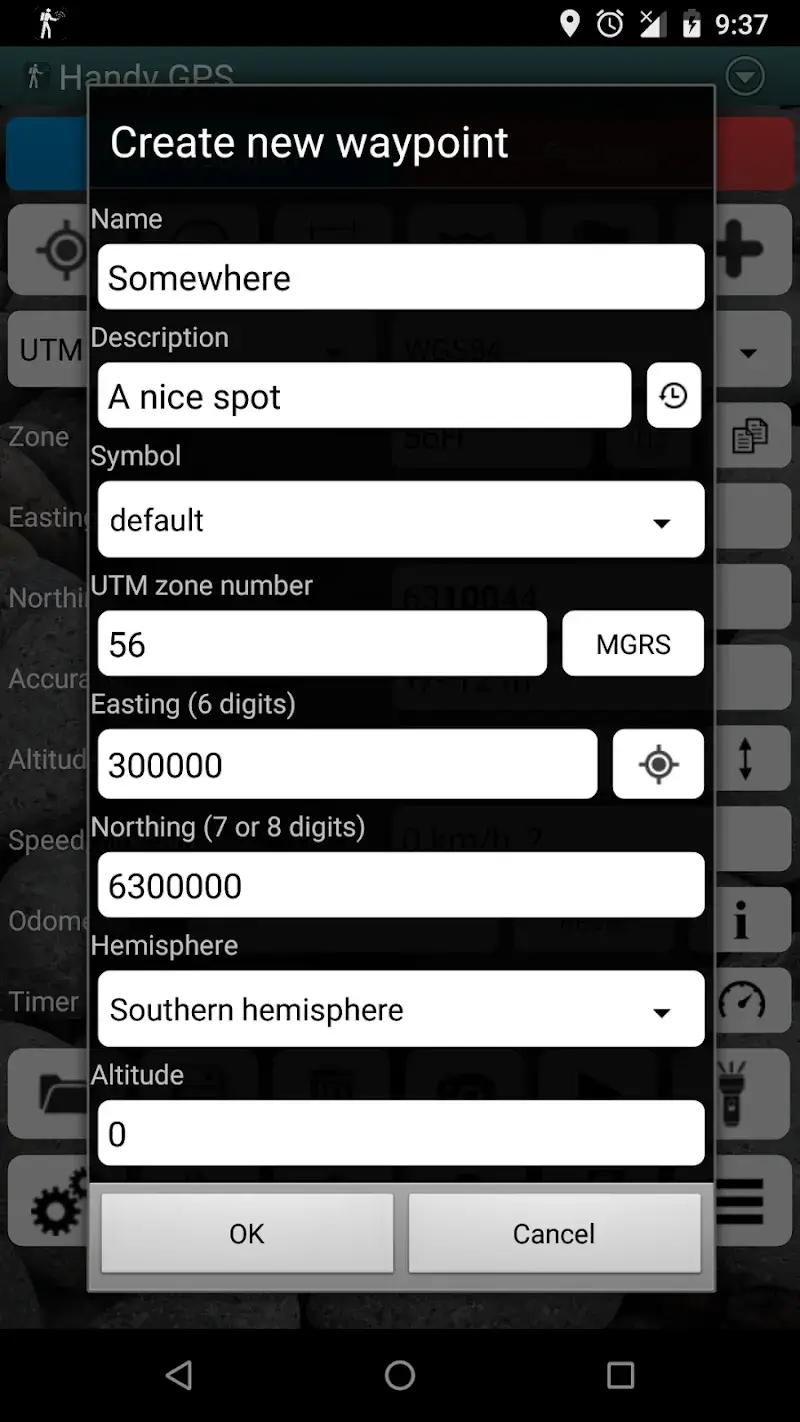Use current location crosshair button
This screenshot has width=800, height=1422.
tap(658, 765)
